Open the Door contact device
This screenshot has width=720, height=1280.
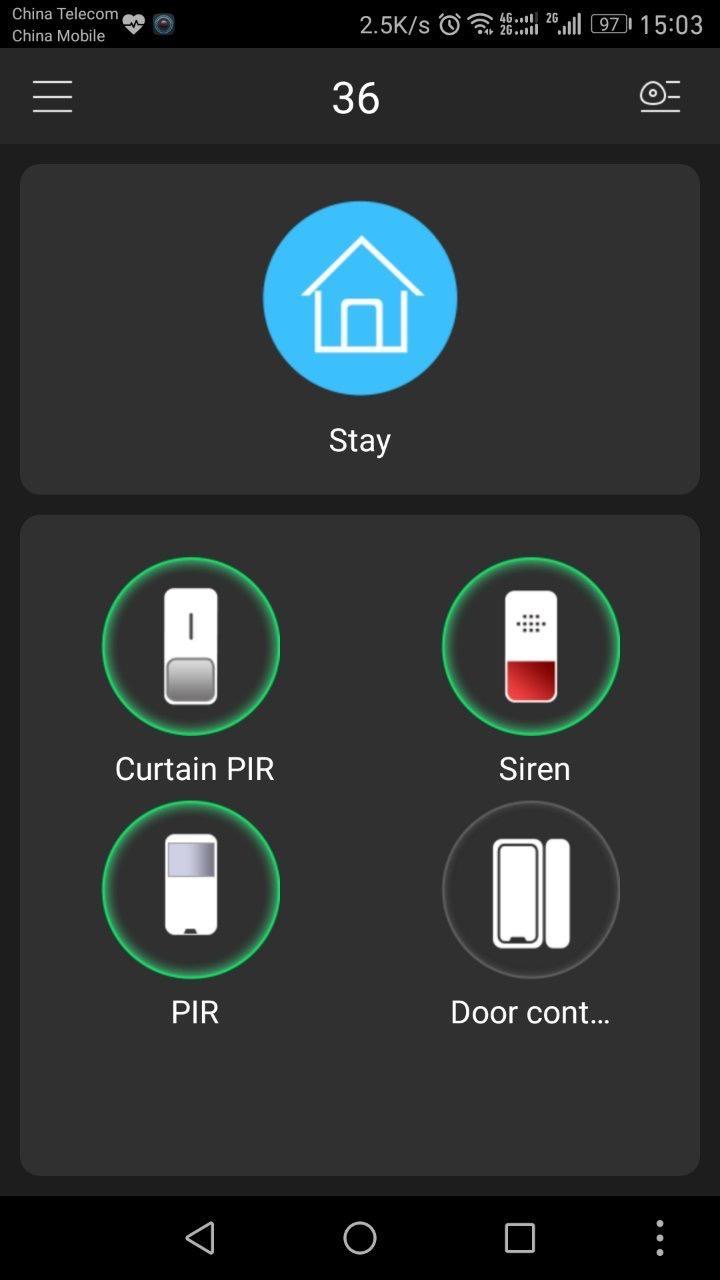click(531, 889)
